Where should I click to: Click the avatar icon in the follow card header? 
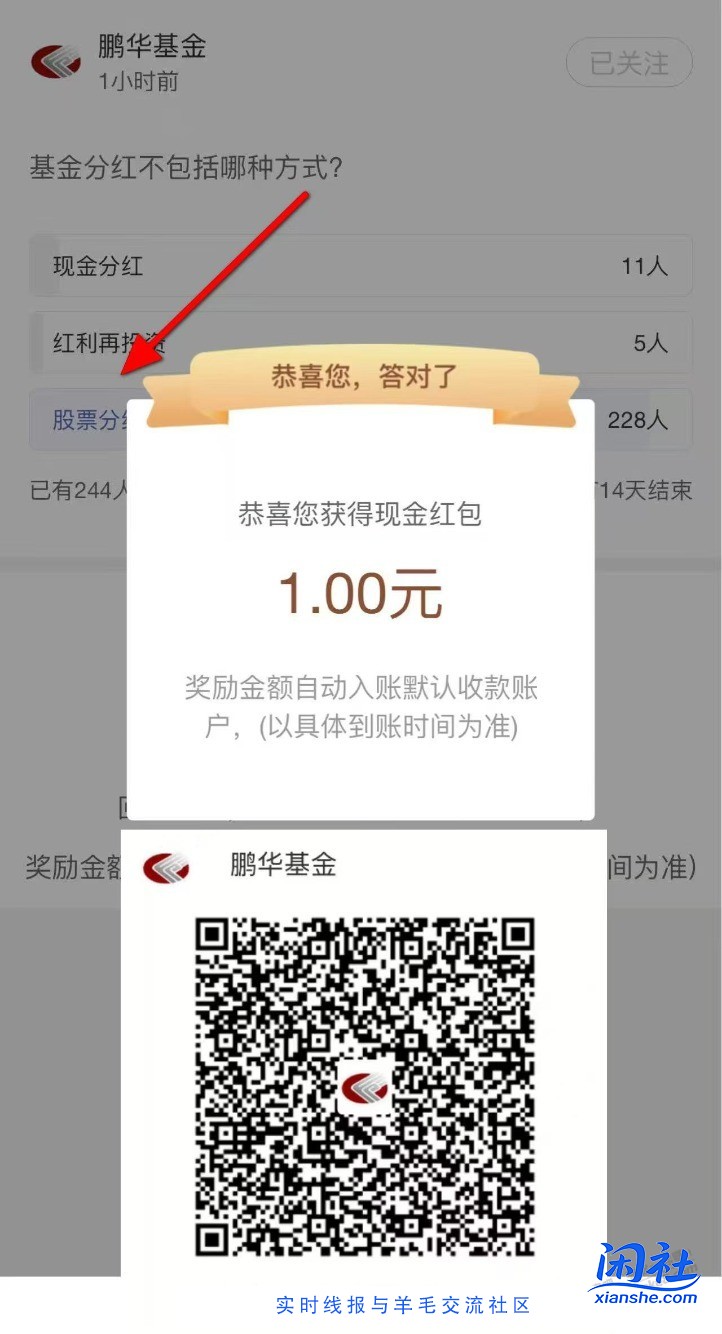(x=56, y=60)
